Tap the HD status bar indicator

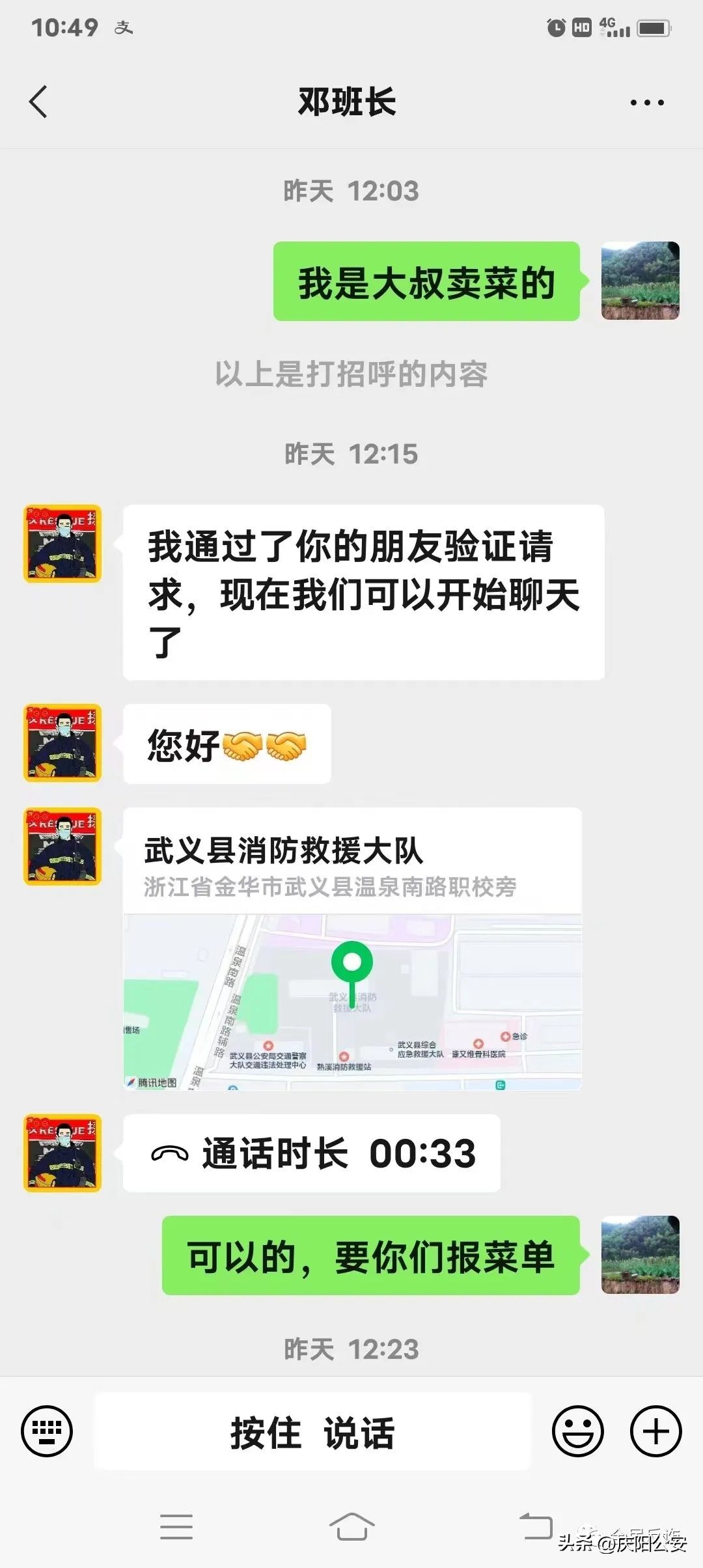coord(583,27)
